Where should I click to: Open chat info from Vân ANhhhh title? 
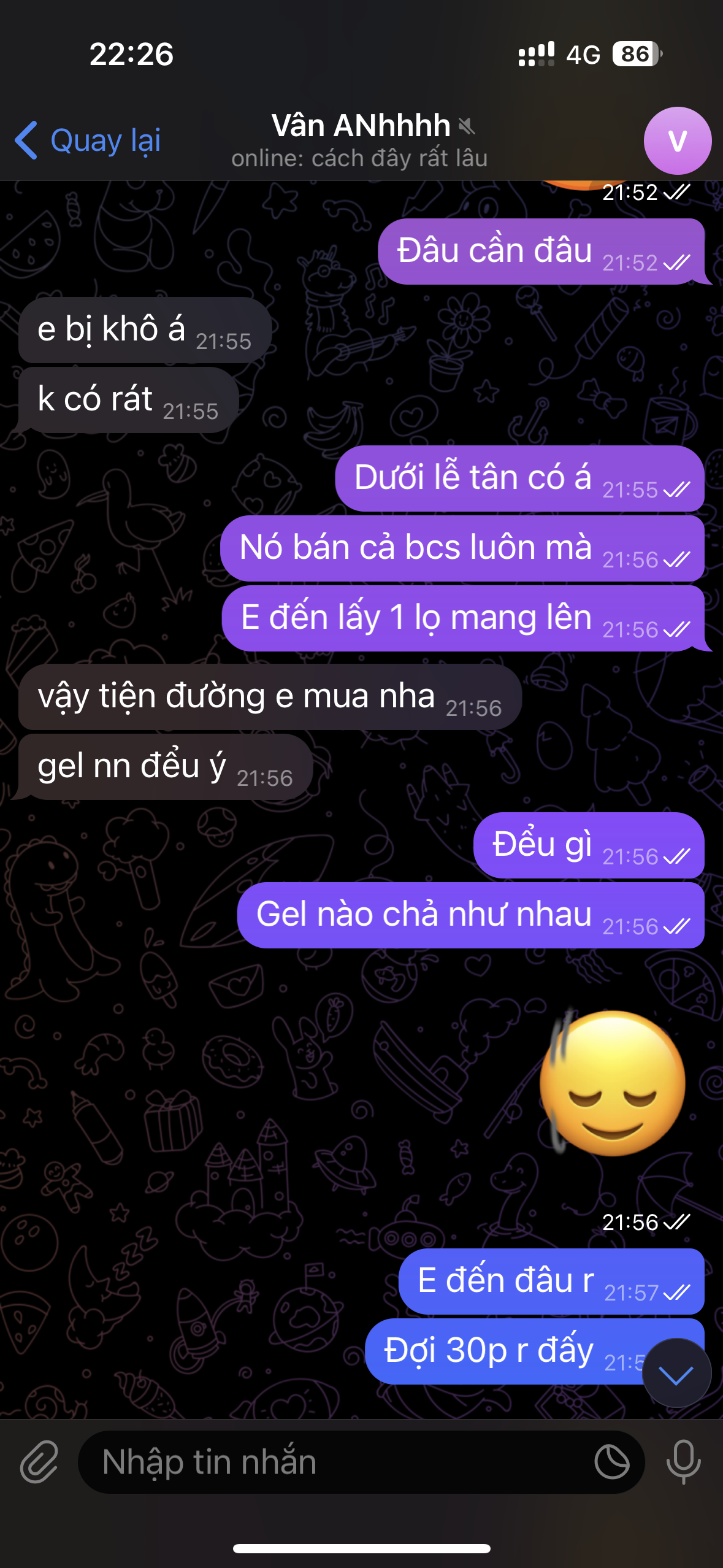(361, 126)
